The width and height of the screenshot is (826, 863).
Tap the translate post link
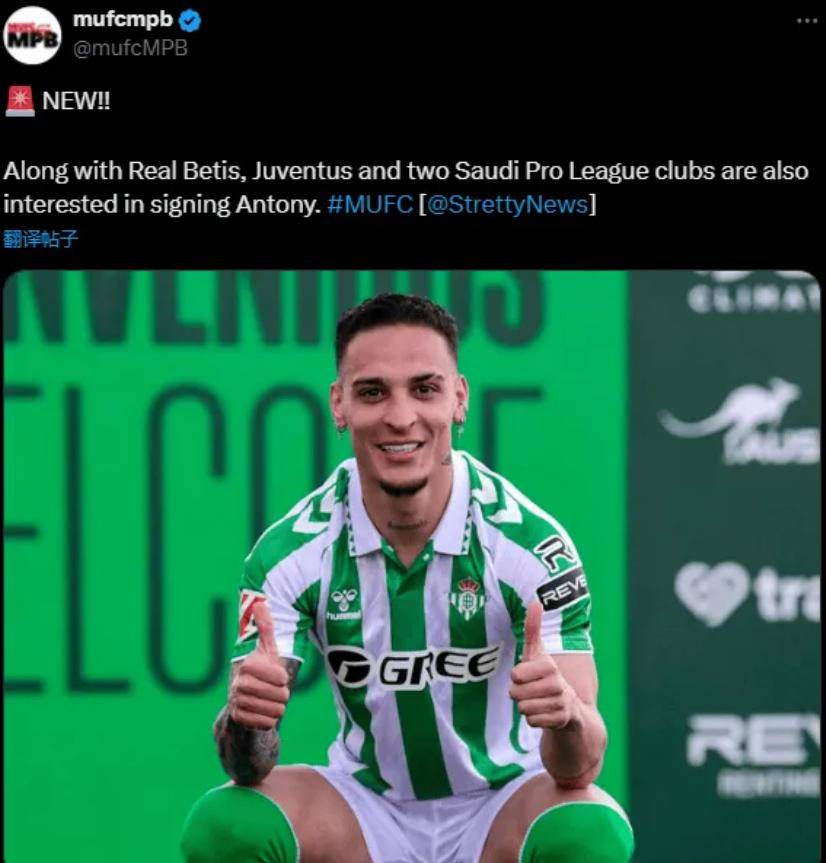tap(40, 238)
